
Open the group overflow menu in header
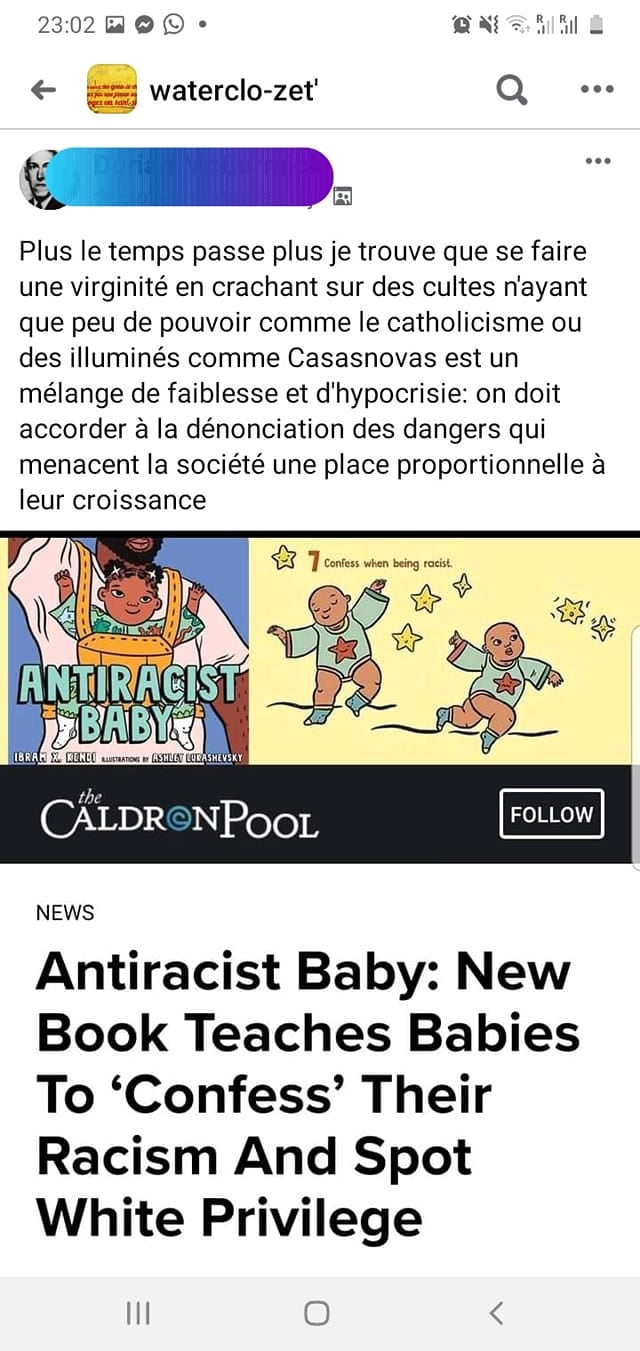pyautogui.click(x=597, y=90)
